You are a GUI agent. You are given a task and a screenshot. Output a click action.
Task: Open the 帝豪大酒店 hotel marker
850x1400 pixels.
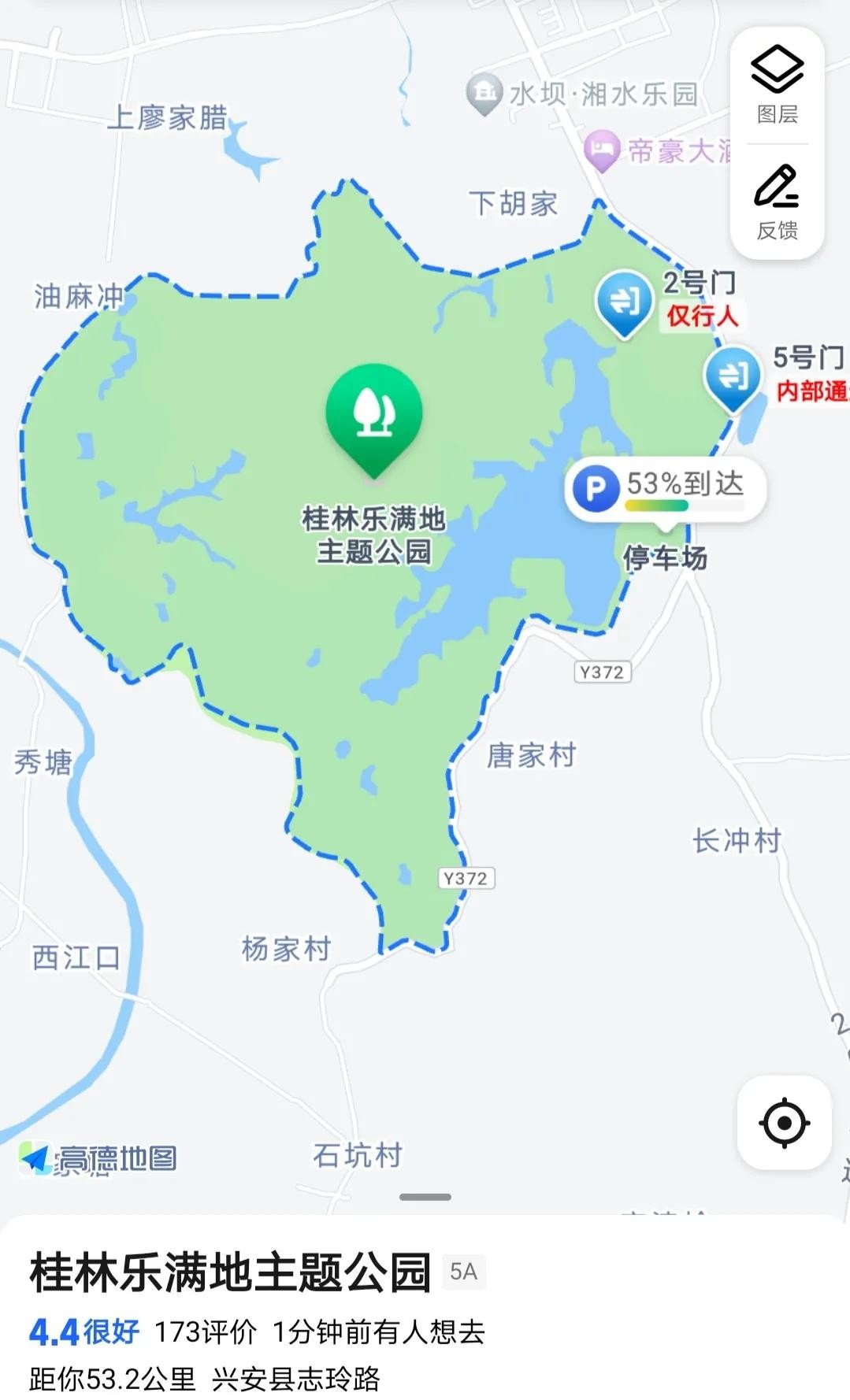(603, 150)
